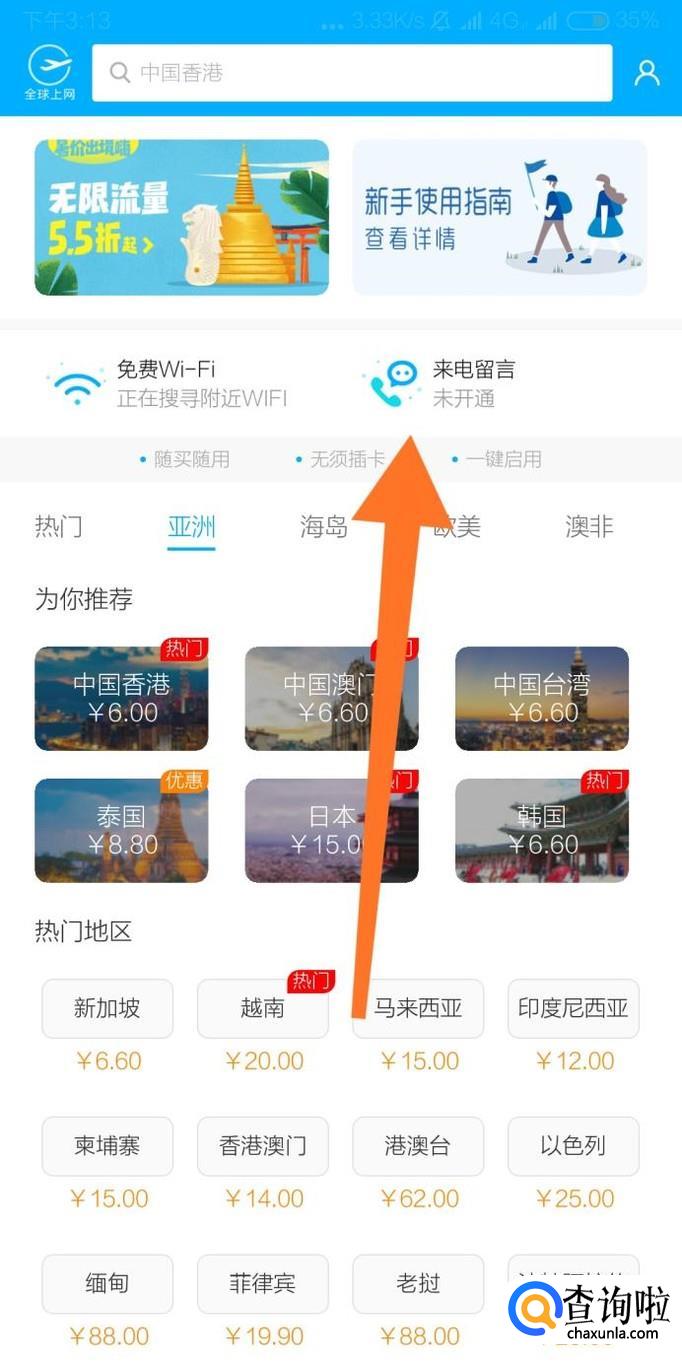This screenshot has width=682, height=1364.
Task: Tap the 中国香港 search box
Action: [x=352, y=72]
